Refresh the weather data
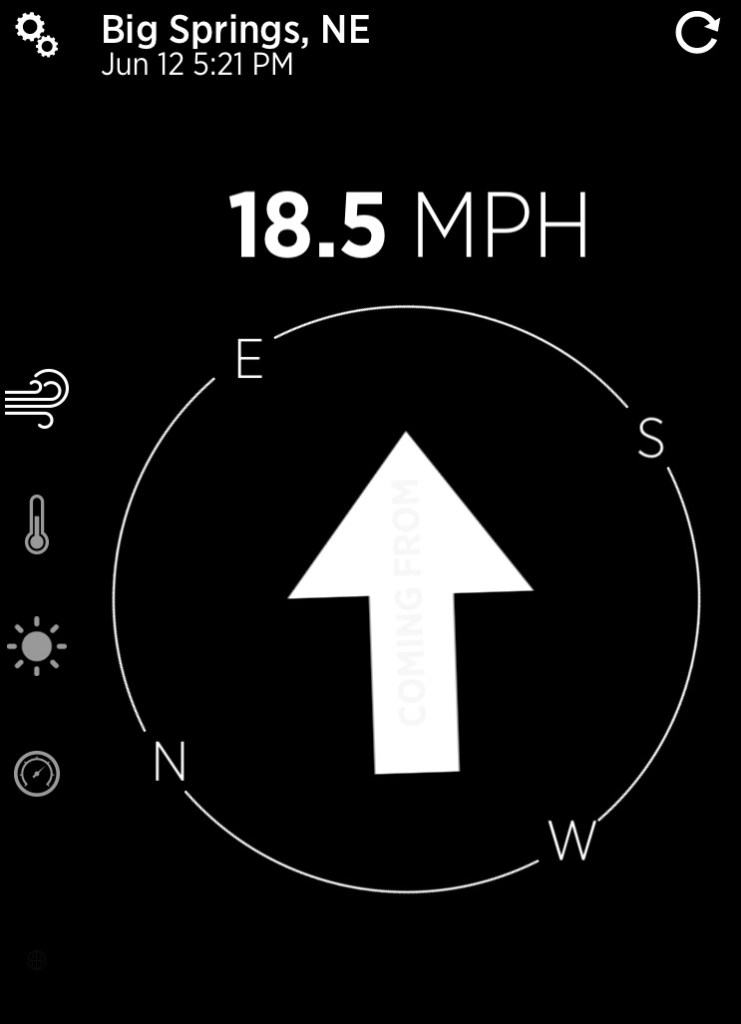Screen dimensions: 741x1024 coord(696,33)
